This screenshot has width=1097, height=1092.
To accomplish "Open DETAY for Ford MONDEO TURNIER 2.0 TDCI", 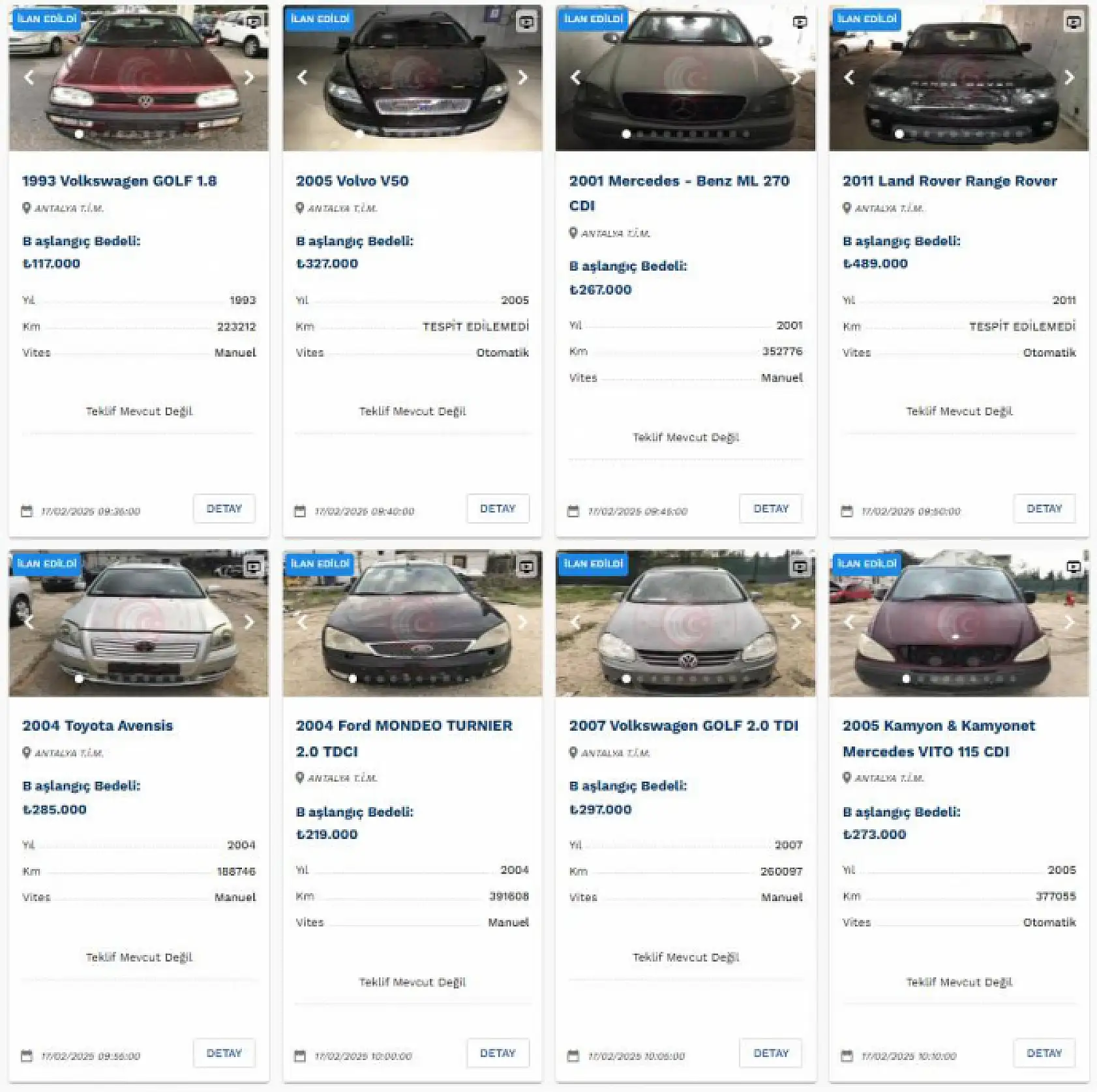I will click(497, 1053).
